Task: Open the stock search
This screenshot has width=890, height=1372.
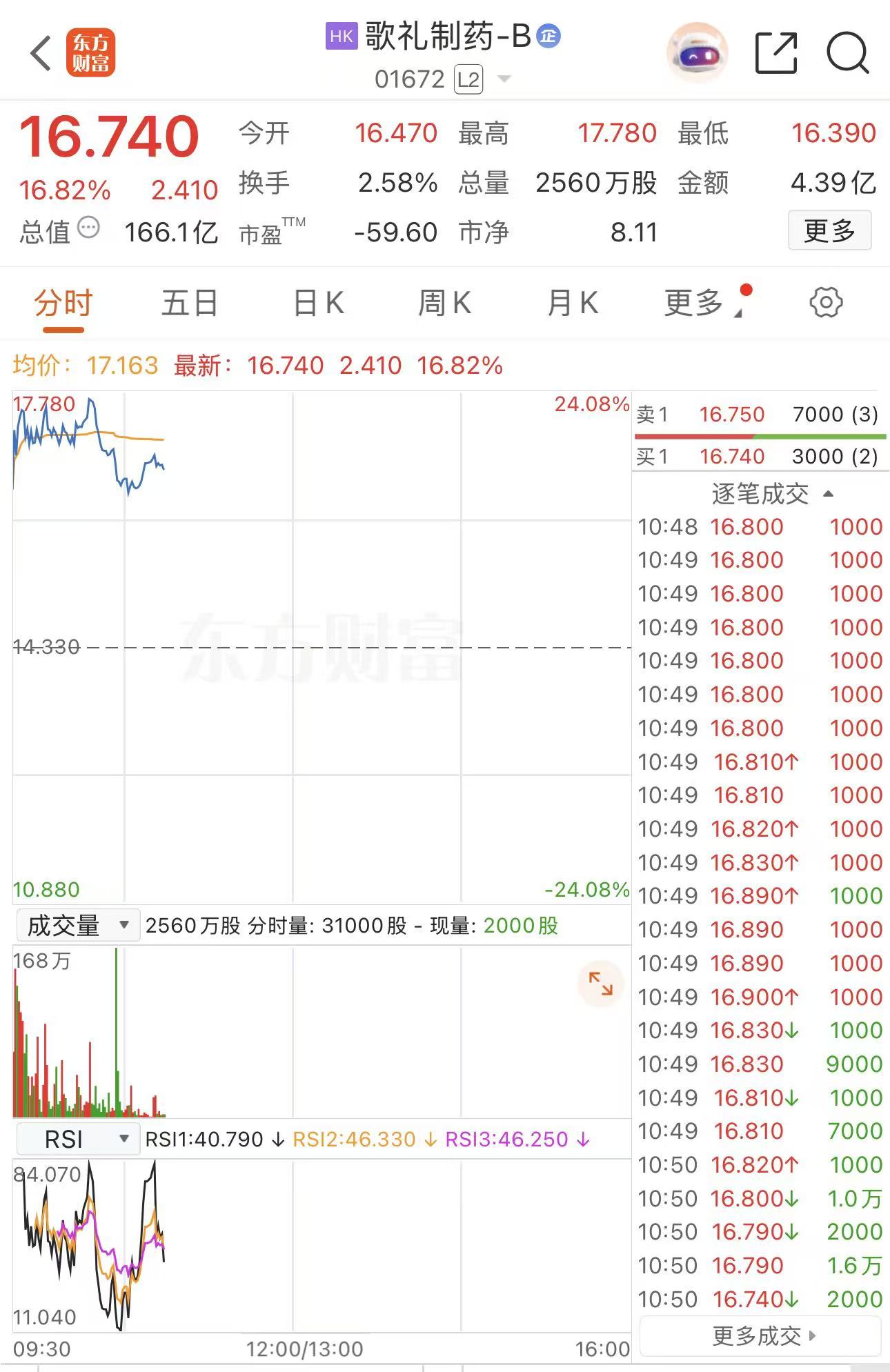Action: click(x=847, y=53)
